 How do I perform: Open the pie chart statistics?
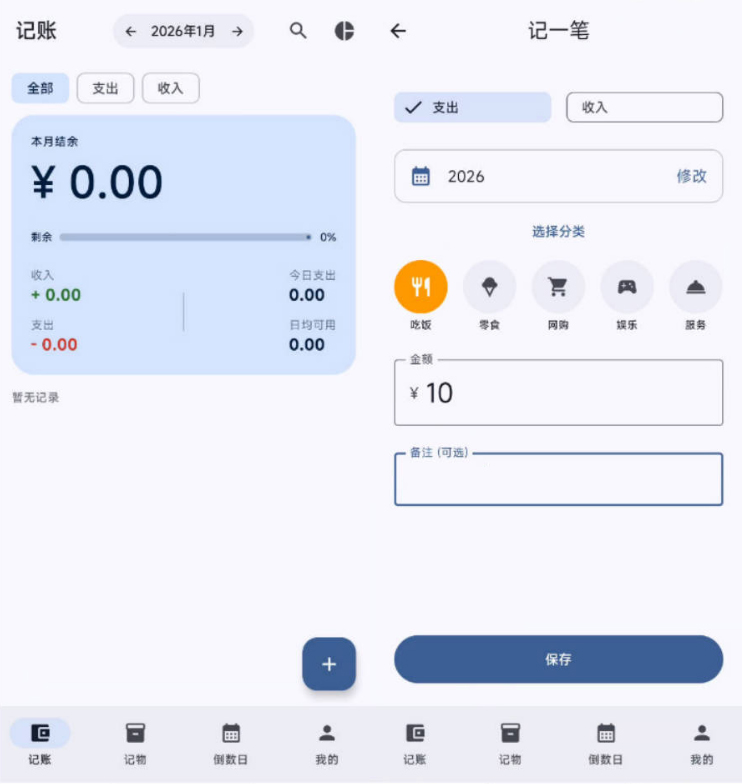click(344, 31)
